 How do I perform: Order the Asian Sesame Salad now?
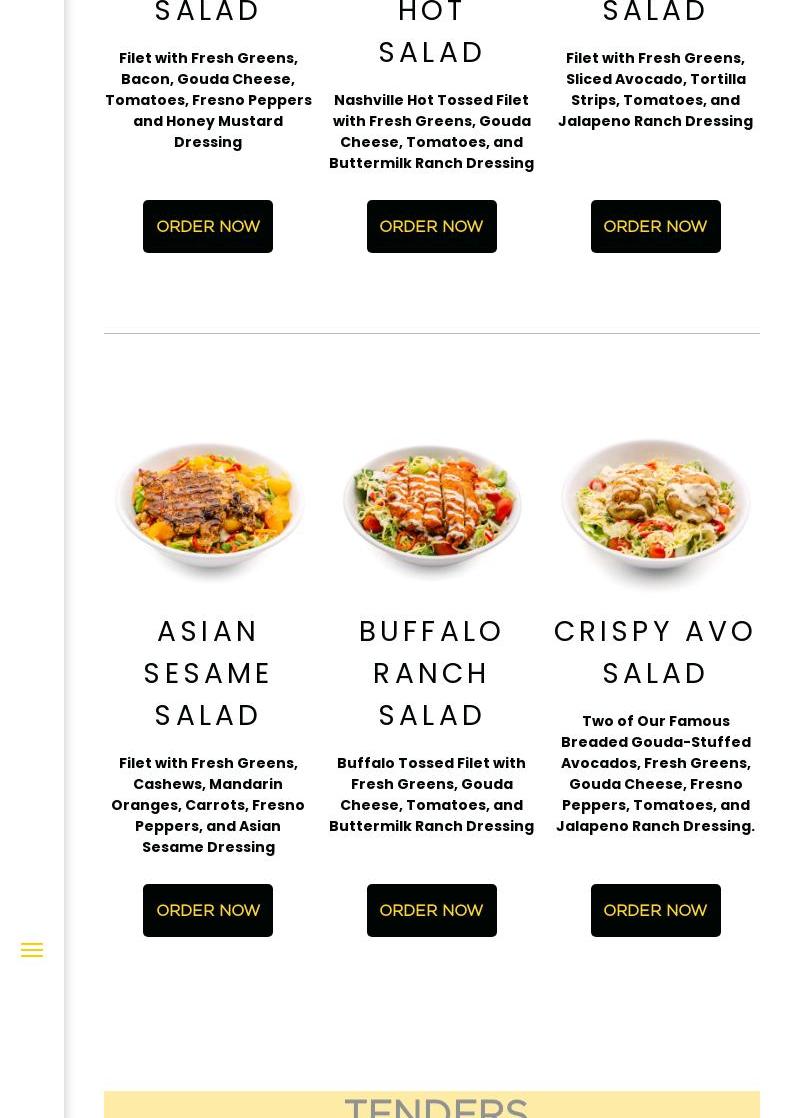[x=208, y=910]
